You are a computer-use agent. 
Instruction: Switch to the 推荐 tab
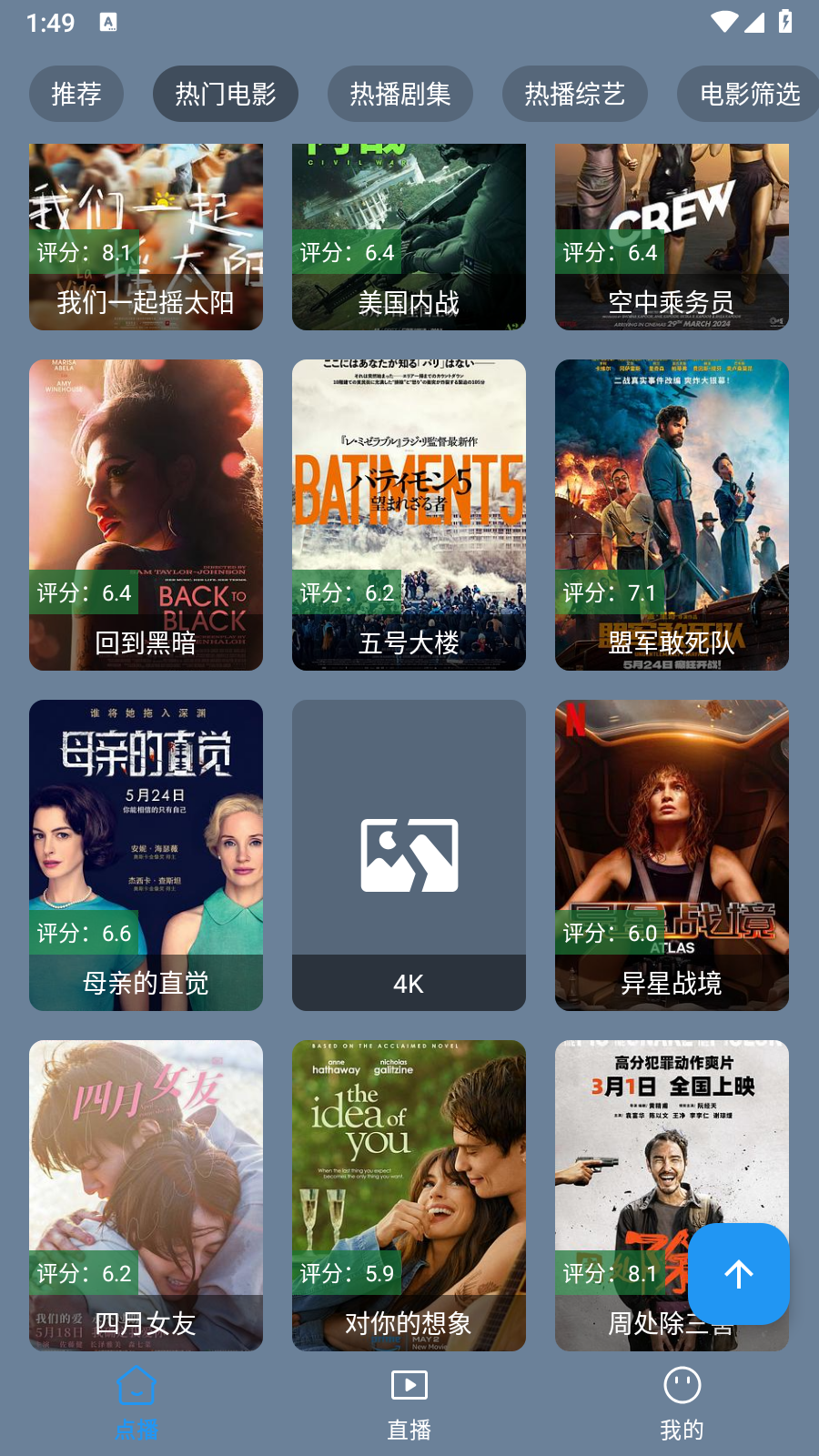coord(76,94)
